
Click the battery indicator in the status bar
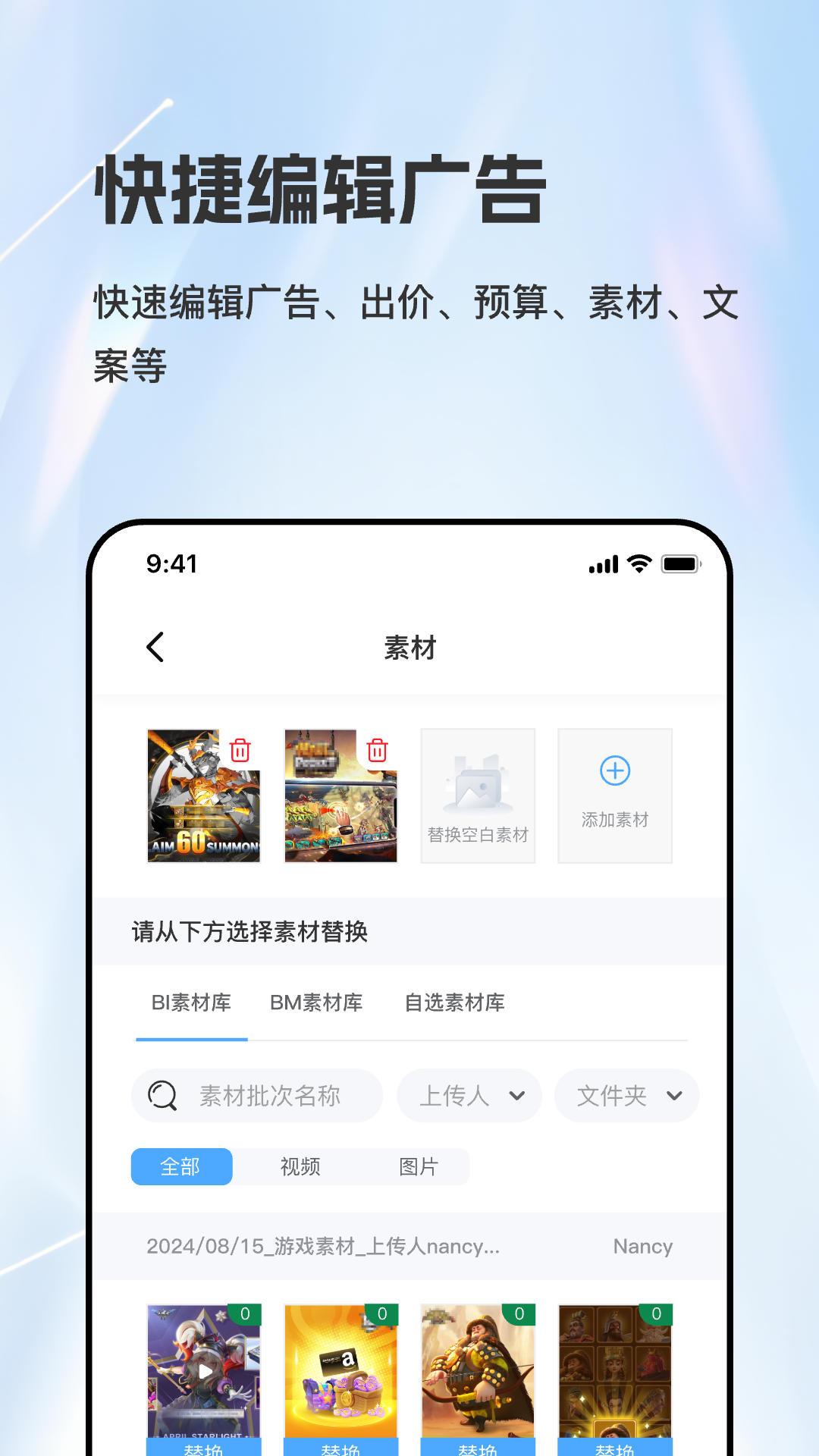(680, 563)
